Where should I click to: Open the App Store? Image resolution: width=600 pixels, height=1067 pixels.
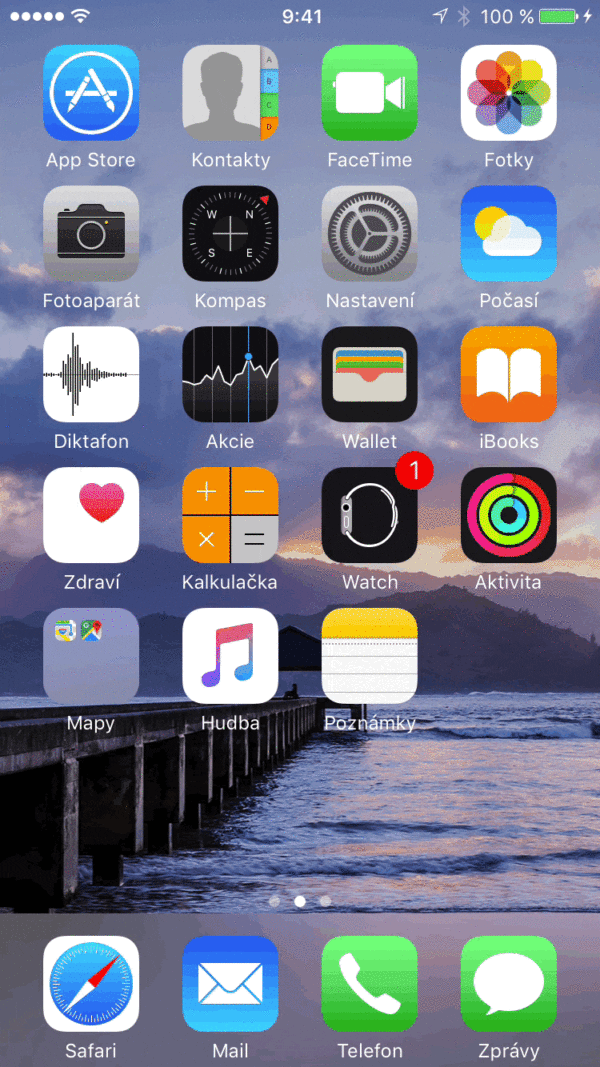click(x=91, y=93)
